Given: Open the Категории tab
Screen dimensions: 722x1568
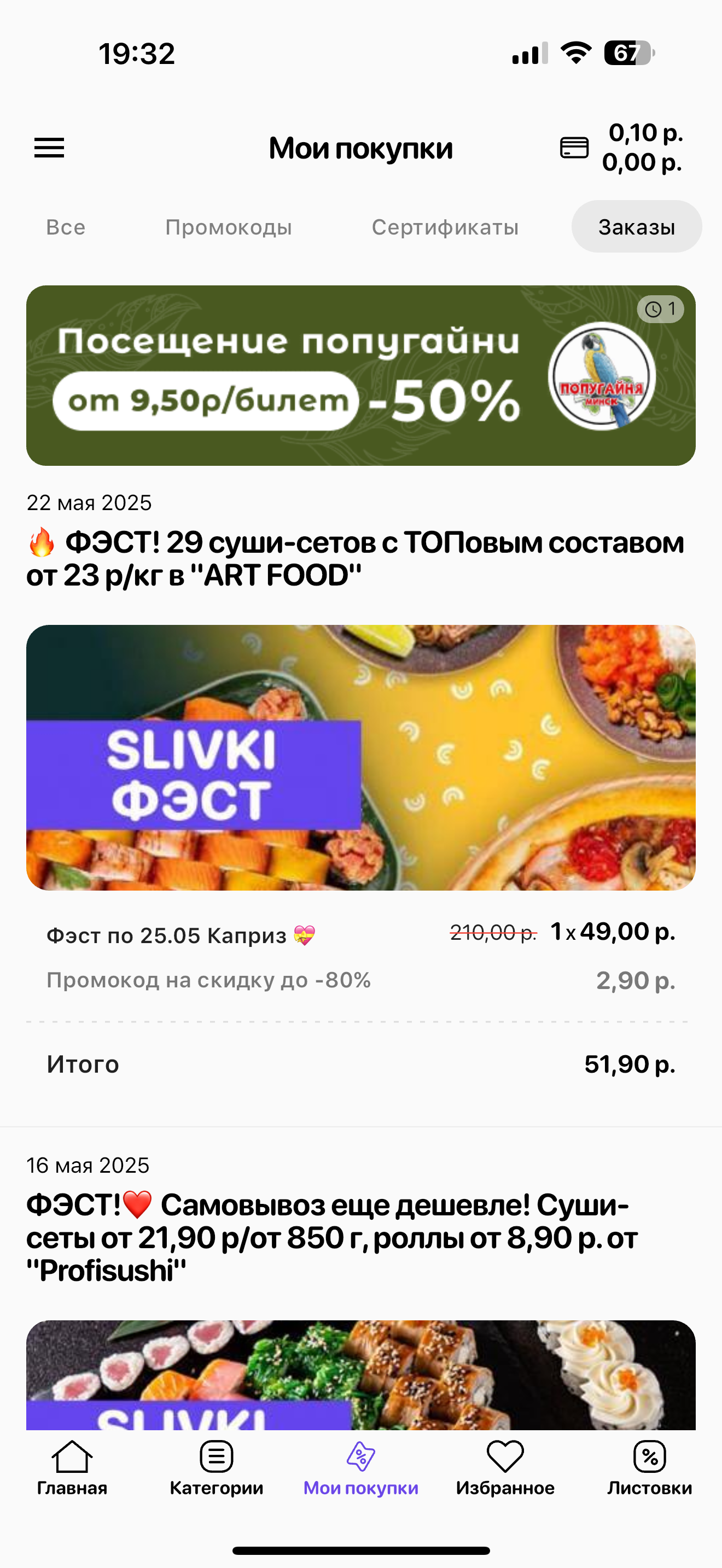Looking at the screenshot, I should [216, 1468].
